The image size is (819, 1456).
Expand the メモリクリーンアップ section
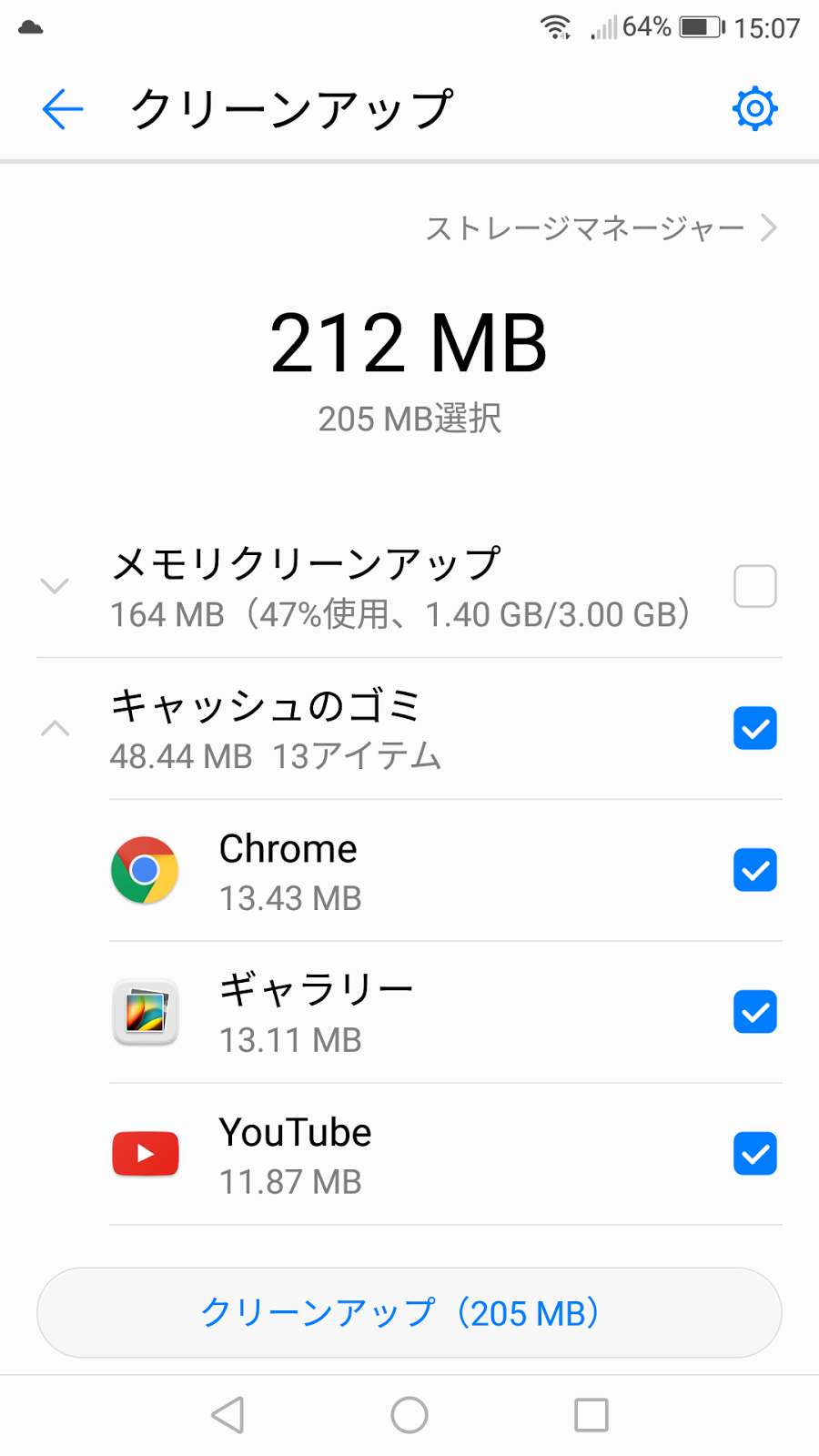pos(56,586)
